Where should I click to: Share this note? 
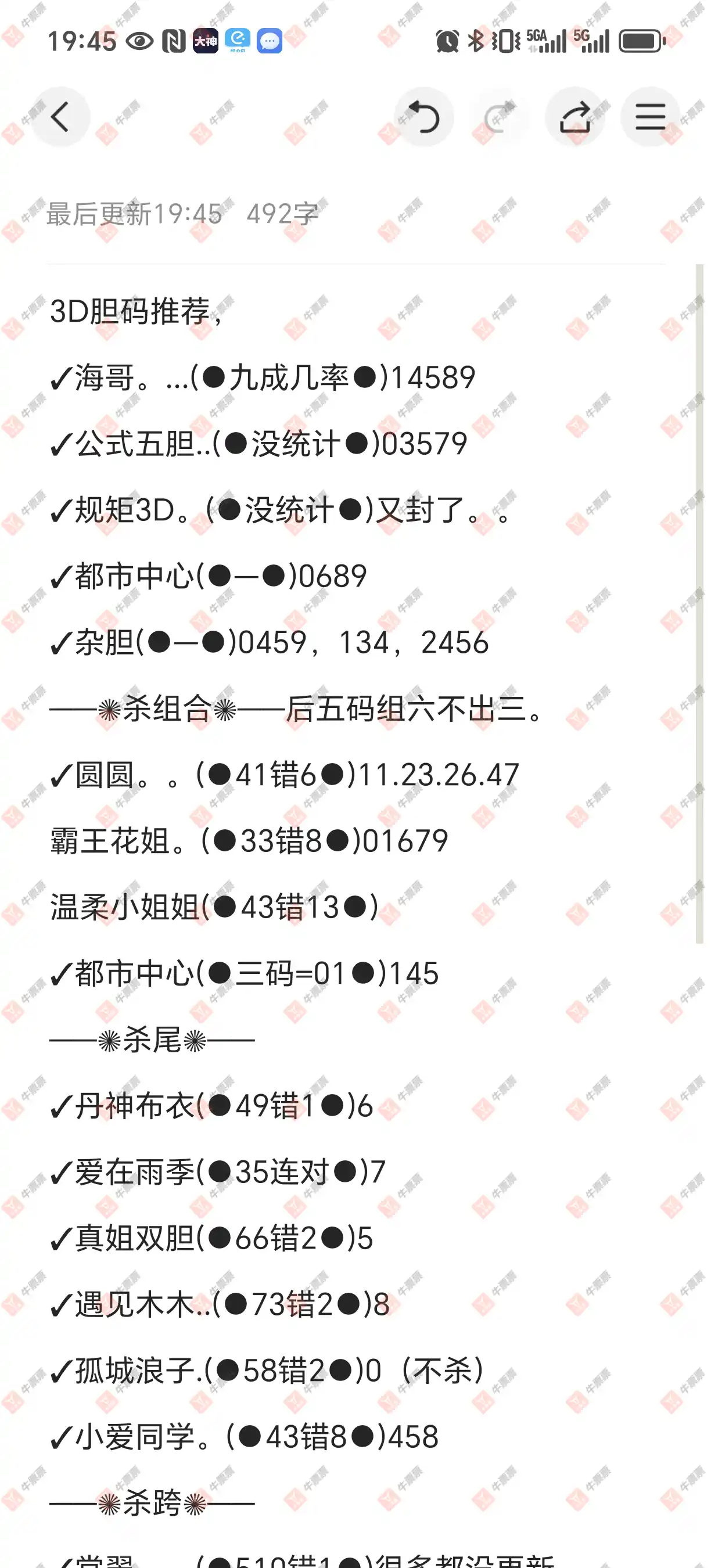(574, 117)
